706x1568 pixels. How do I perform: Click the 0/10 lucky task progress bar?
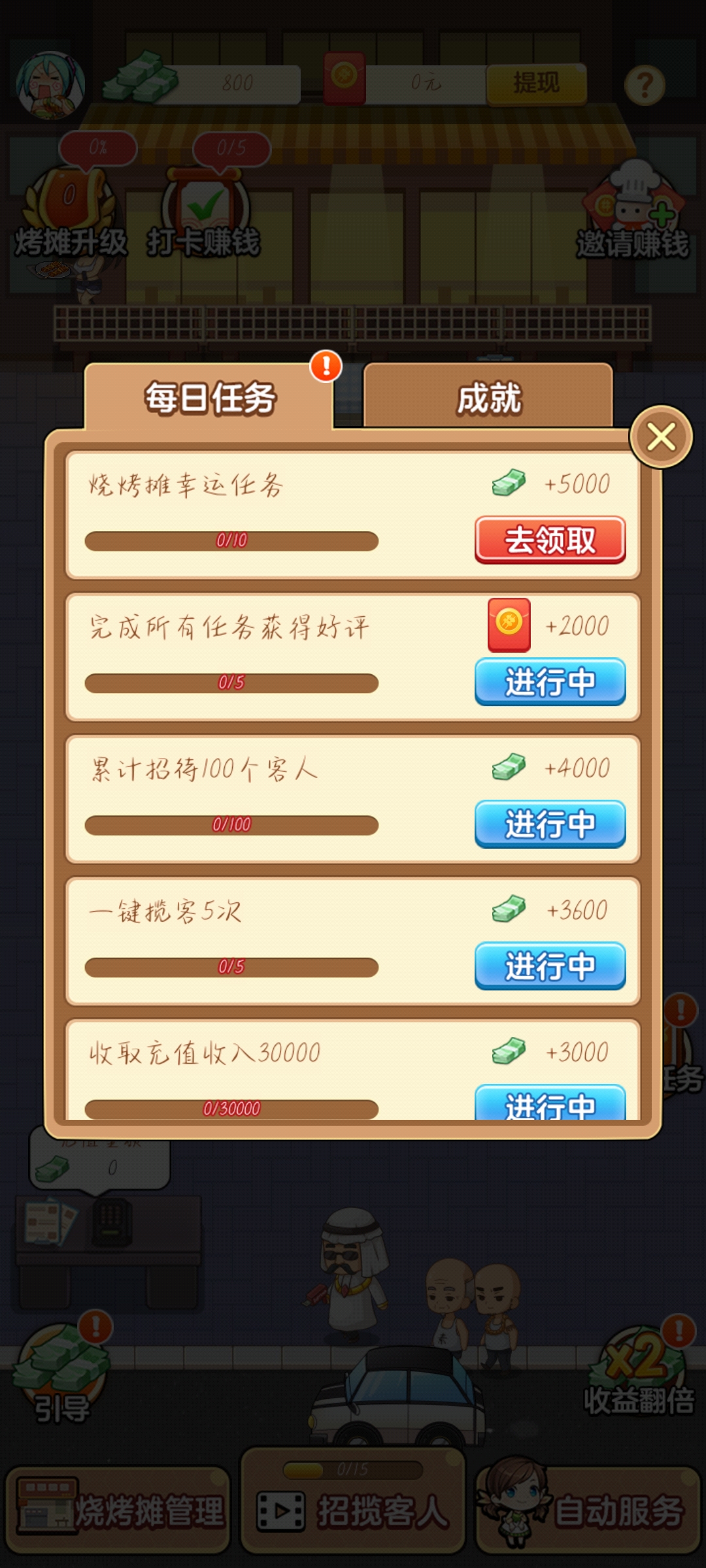click(x=232, y=540)
